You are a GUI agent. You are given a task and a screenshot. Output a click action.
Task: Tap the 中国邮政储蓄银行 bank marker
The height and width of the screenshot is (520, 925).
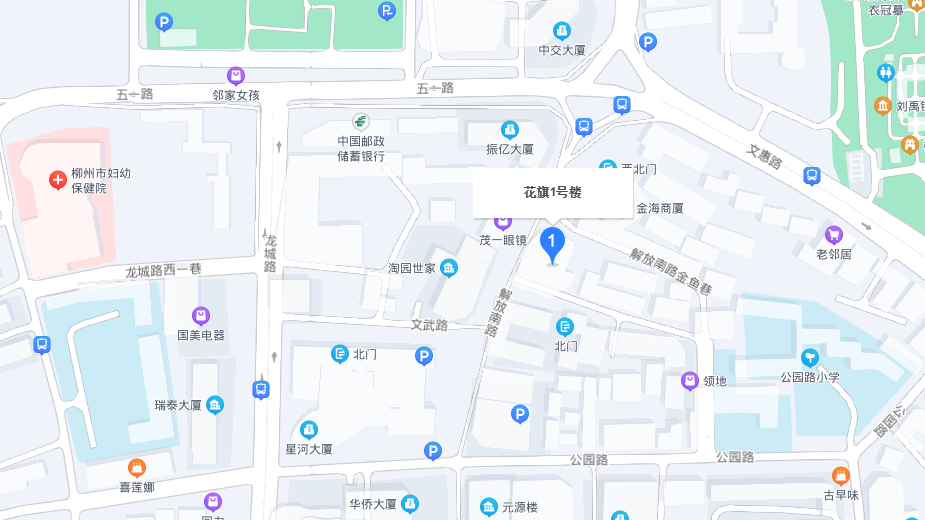[360, 122]
